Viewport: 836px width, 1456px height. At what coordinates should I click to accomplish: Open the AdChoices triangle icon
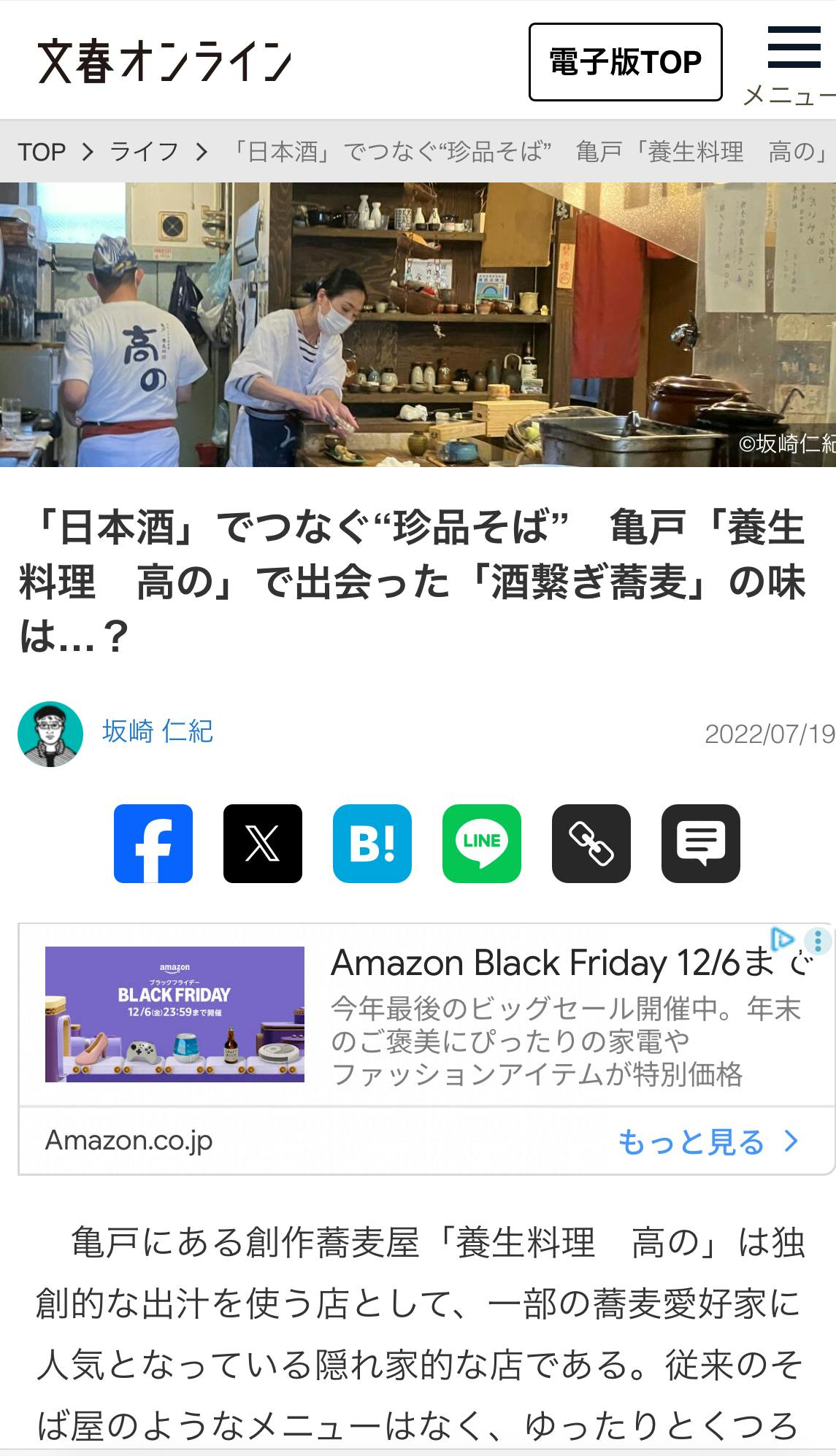tap(783, 939)
